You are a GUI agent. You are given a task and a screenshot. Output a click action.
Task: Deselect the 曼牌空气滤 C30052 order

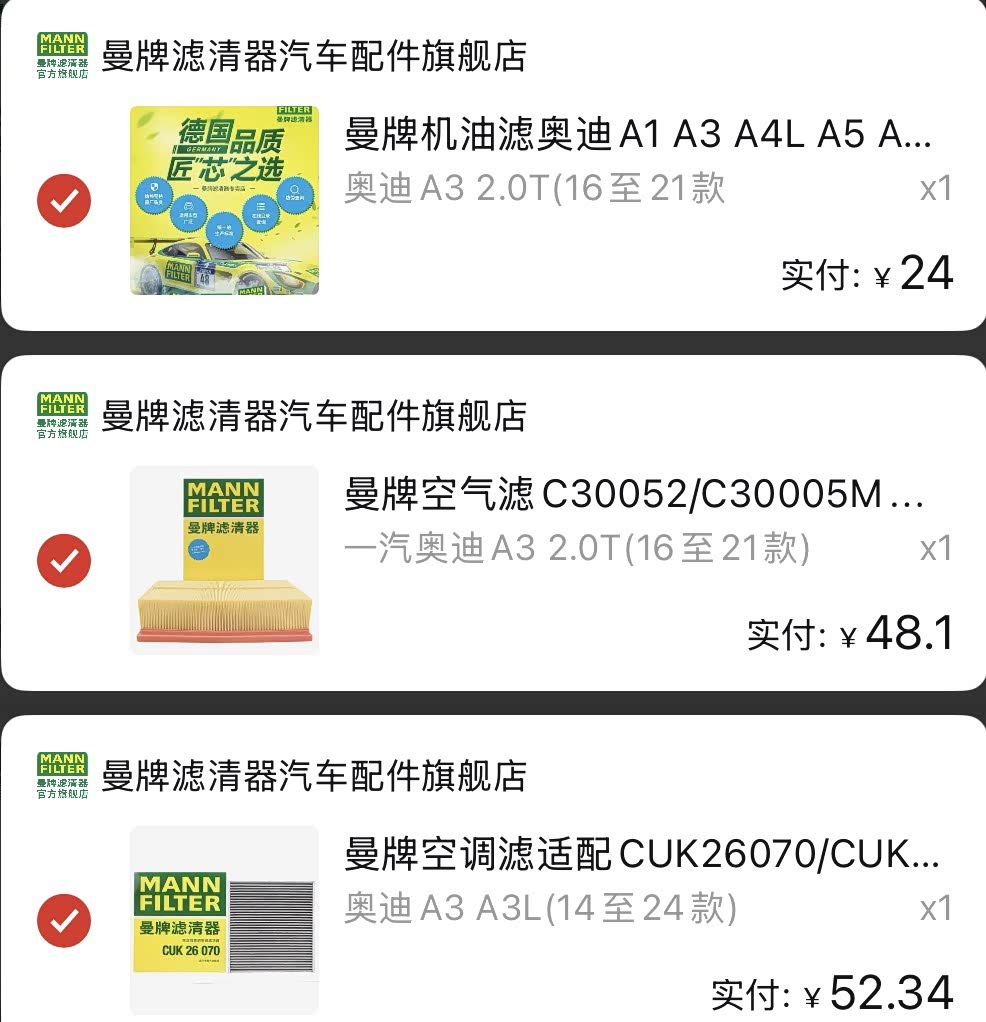64,561
